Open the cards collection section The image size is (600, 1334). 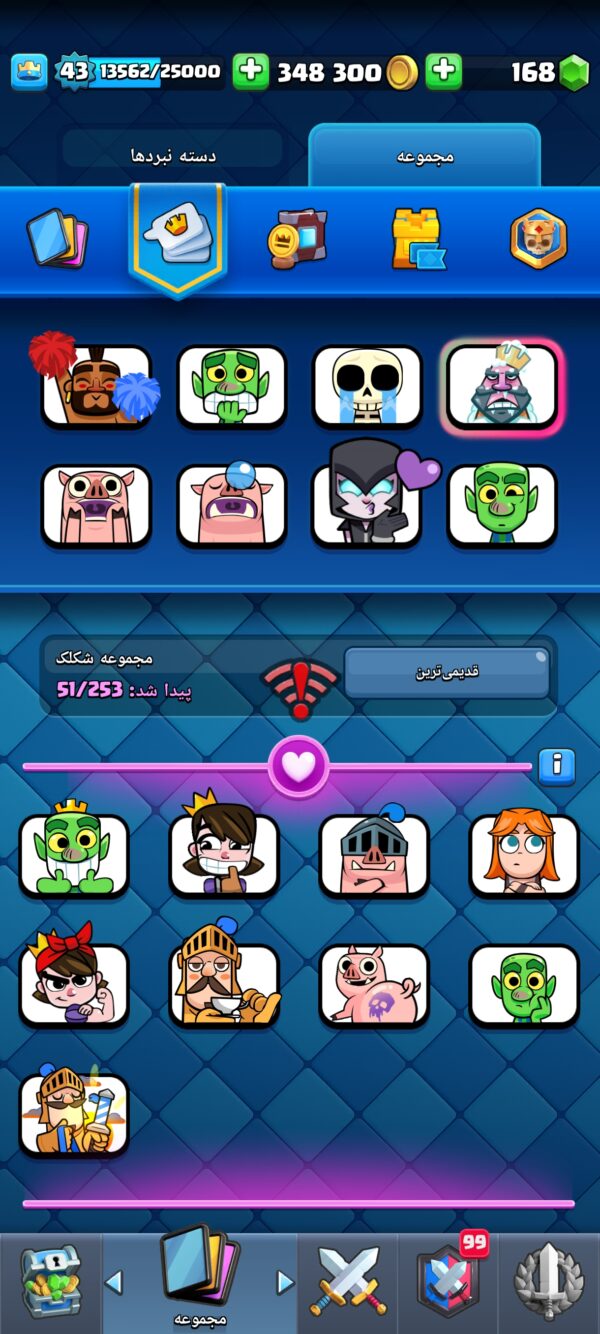tap(58, 239)
